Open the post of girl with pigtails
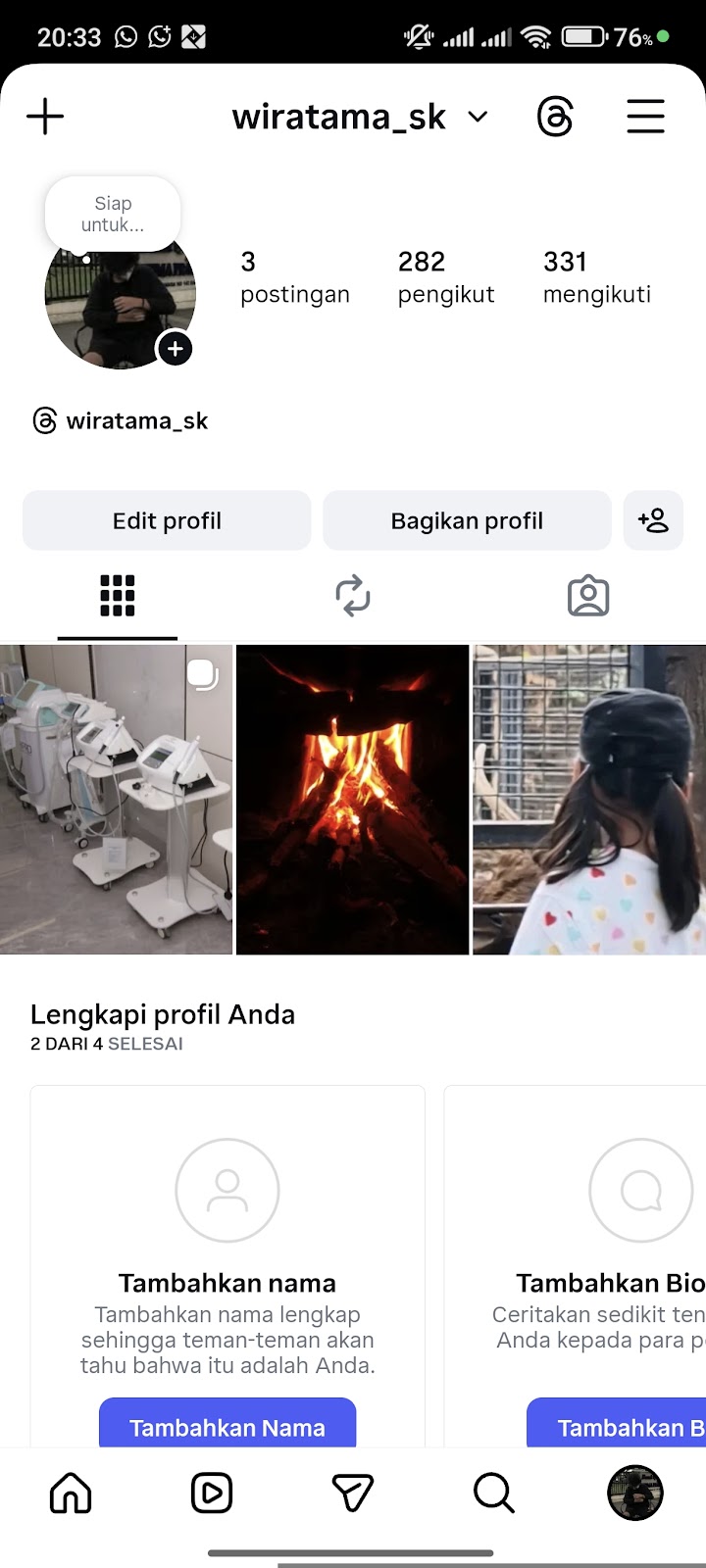Image resolution: width=706 pixels, height=1568 pixels. point(589,799)
